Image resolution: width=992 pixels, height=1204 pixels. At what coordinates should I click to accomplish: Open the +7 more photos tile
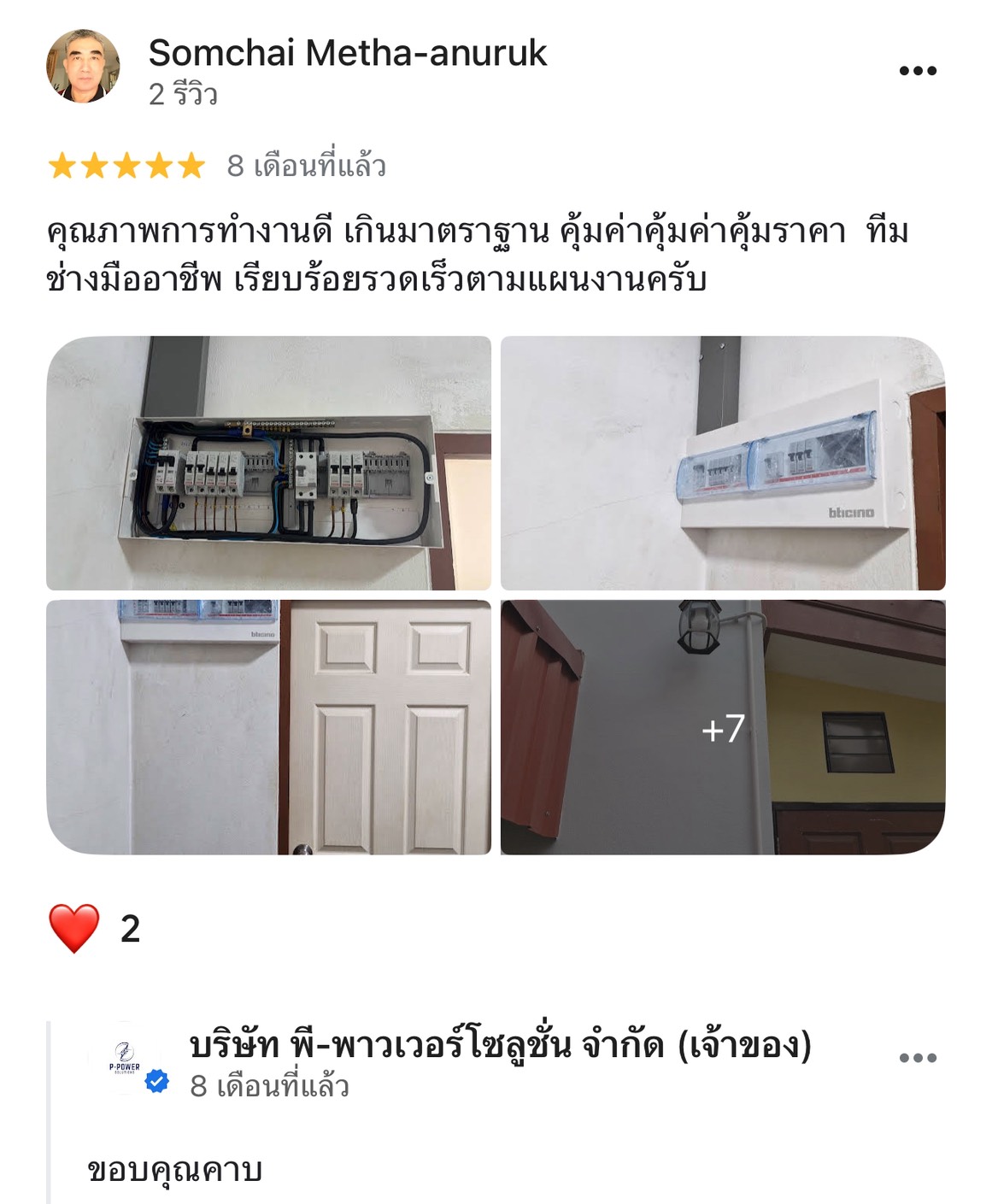tap(722, 726)
